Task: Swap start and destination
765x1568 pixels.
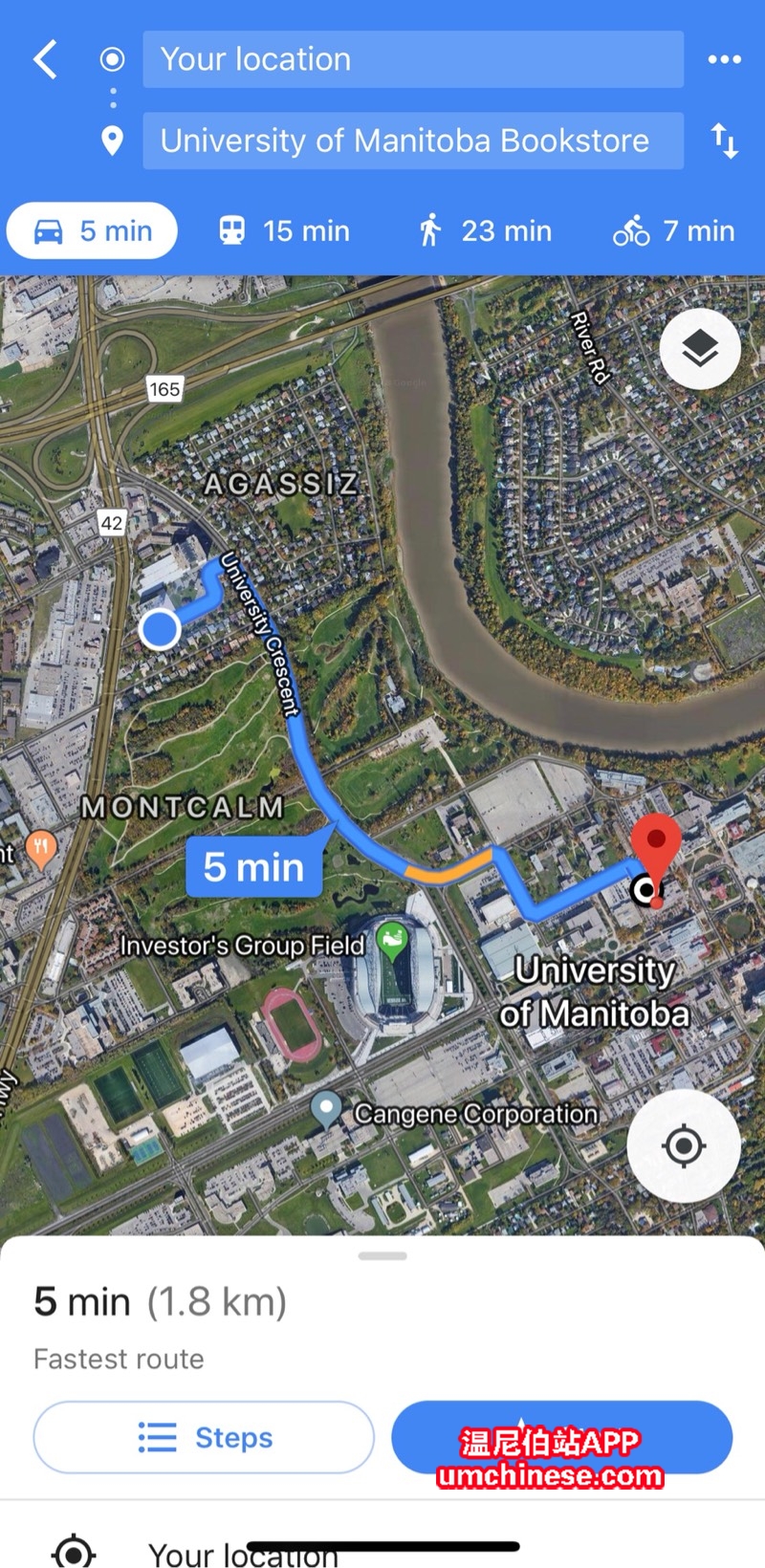Action: (724, 142)
